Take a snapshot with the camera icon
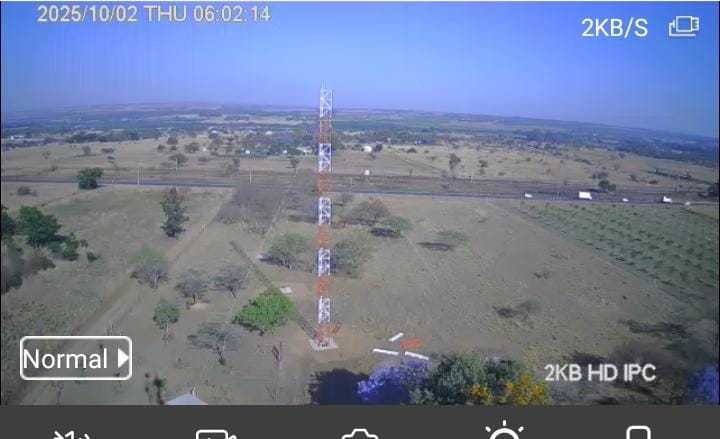720x439 pixels. (360, 433)
